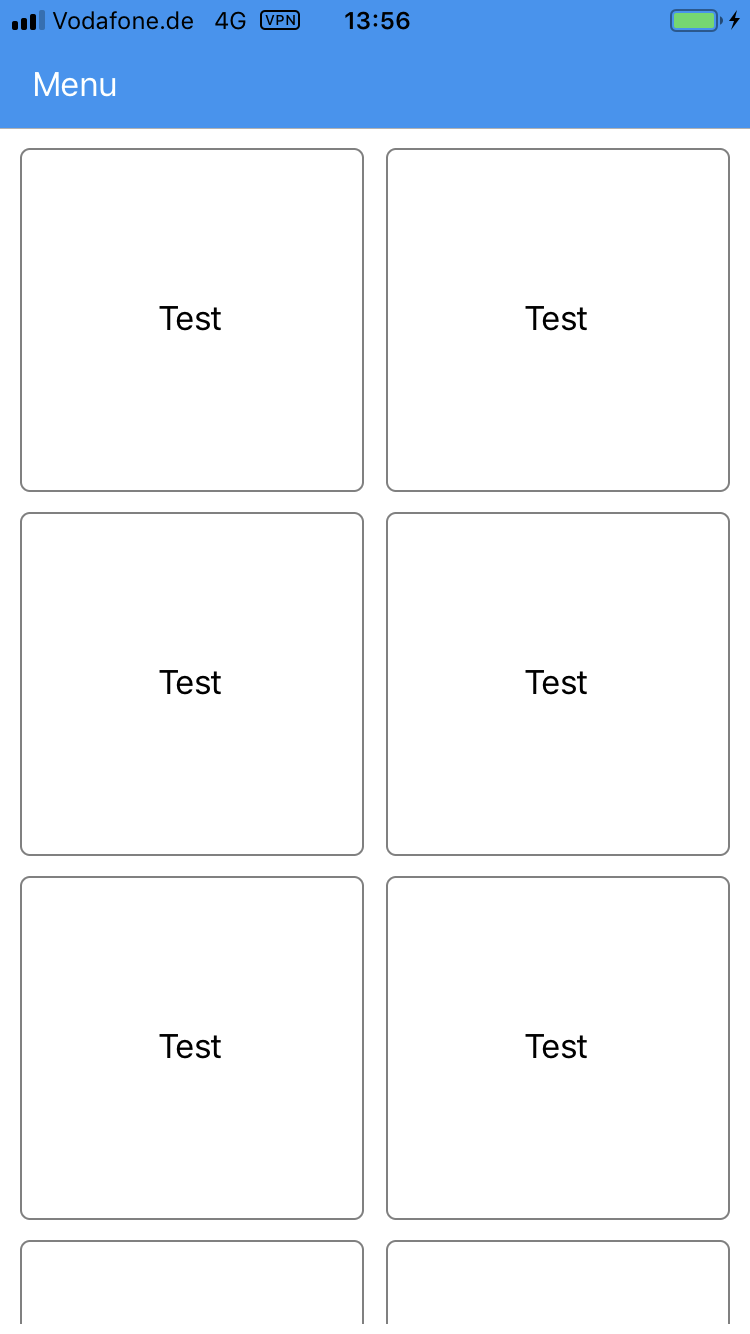
Task: Select the 4G network indicator
Action: click(x=232, y=20)
